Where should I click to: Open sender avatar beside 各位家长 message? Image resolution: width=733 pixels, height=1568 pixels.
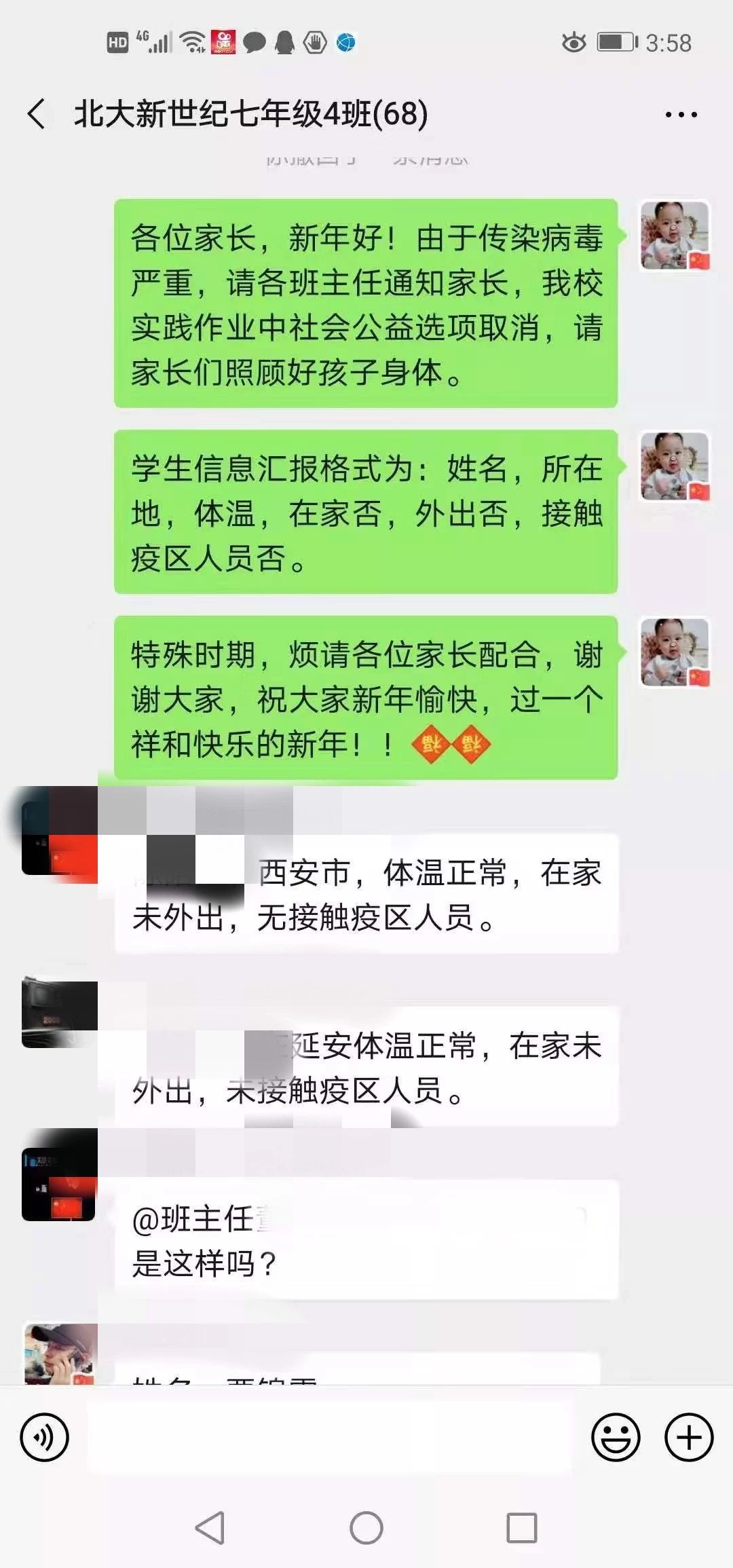click(675, 236)
